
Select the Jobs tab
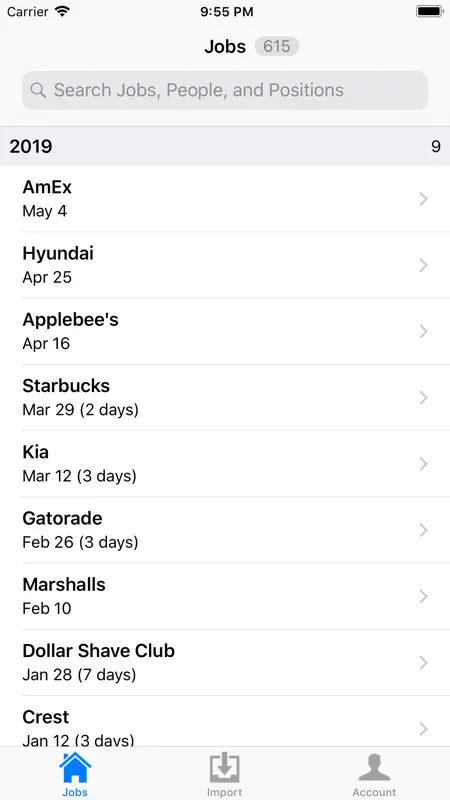coord(75,774)
